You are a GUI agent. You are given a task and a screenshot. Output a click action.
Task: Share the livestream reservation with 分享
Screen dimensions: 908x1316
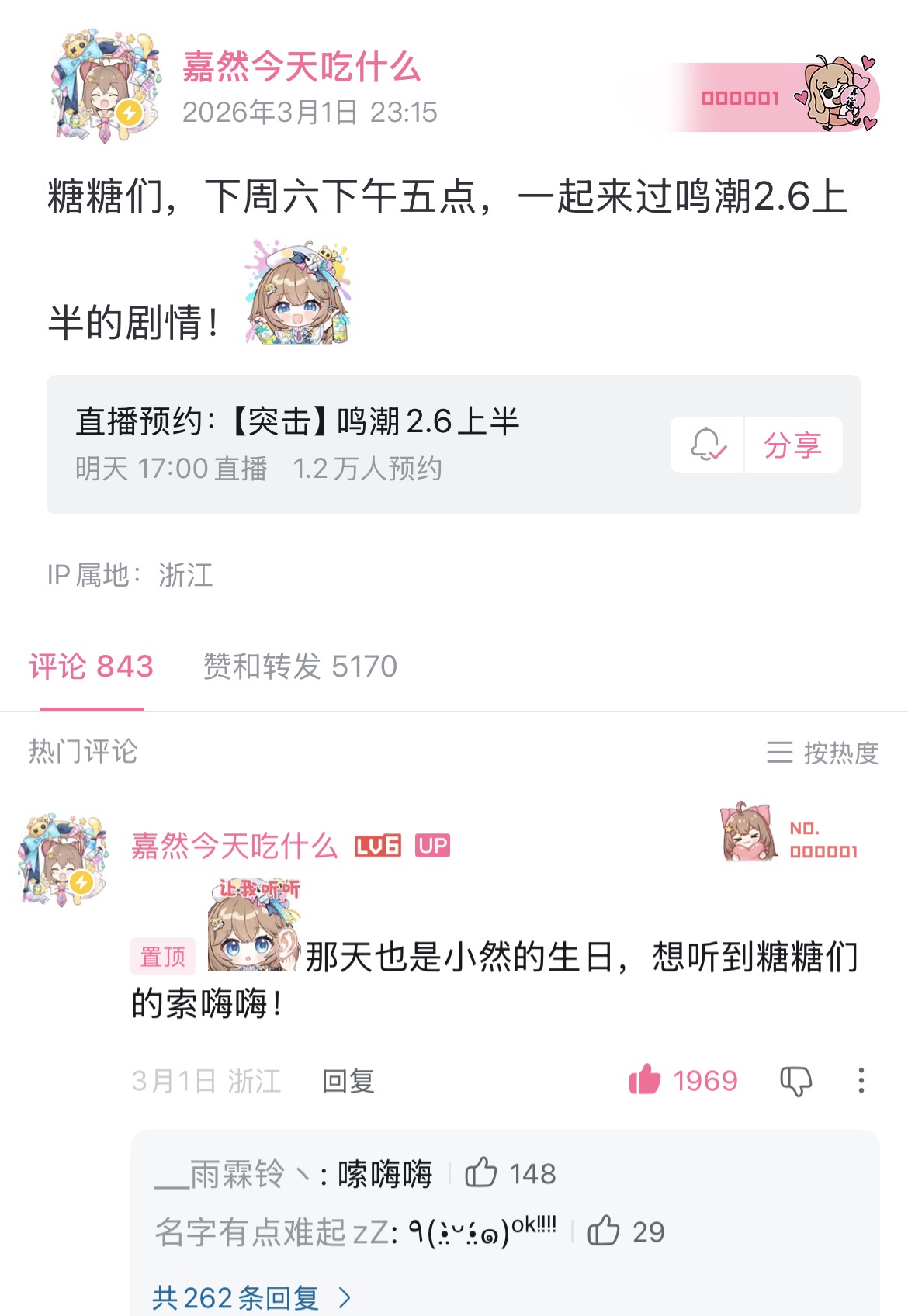coord(793,445)
